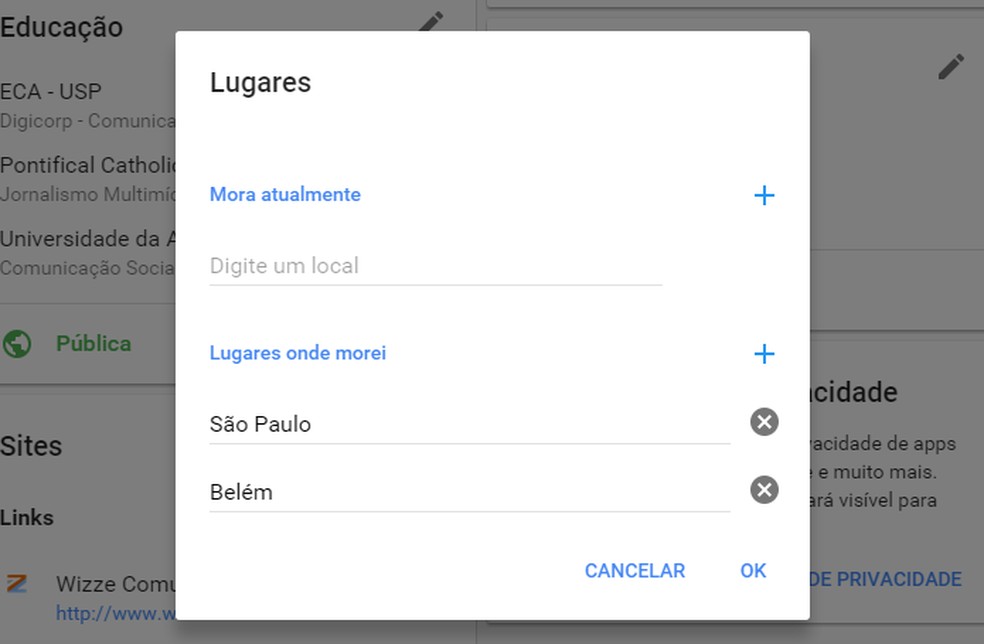This screenshot has height=644, width=984.
Task: Cancel the Lugares dialog
Action: coord(634,571)
